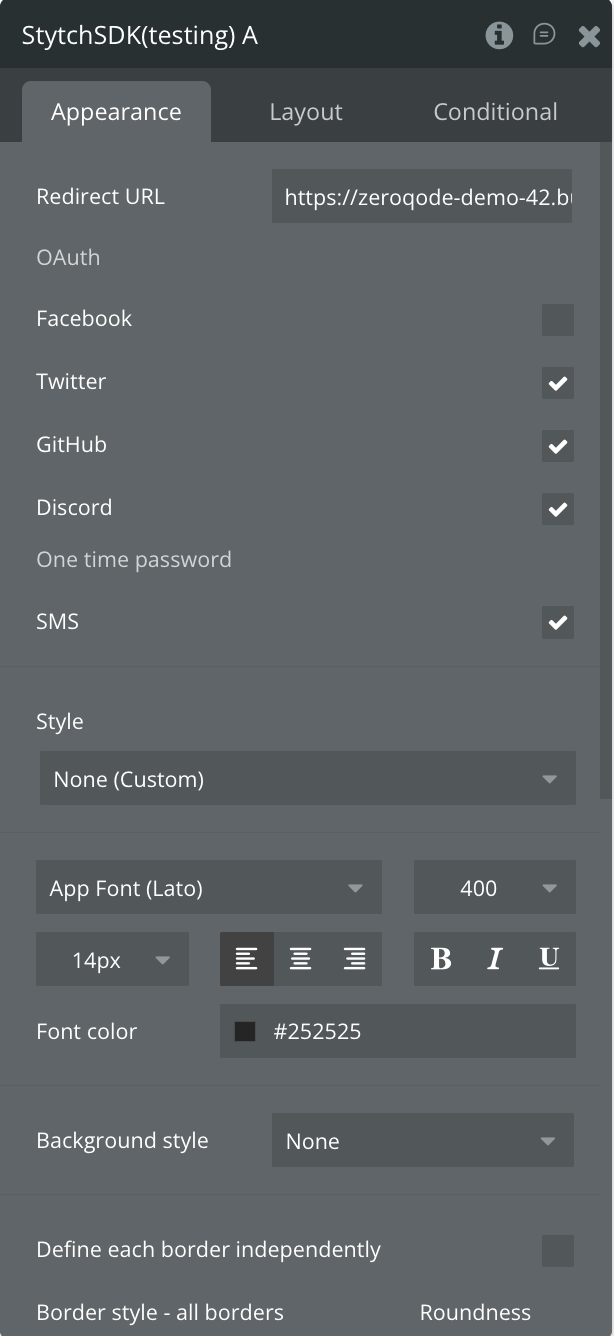614x1336 pixels.
Task: Switch to the Layout tab
Action: (x=305, y=112)
